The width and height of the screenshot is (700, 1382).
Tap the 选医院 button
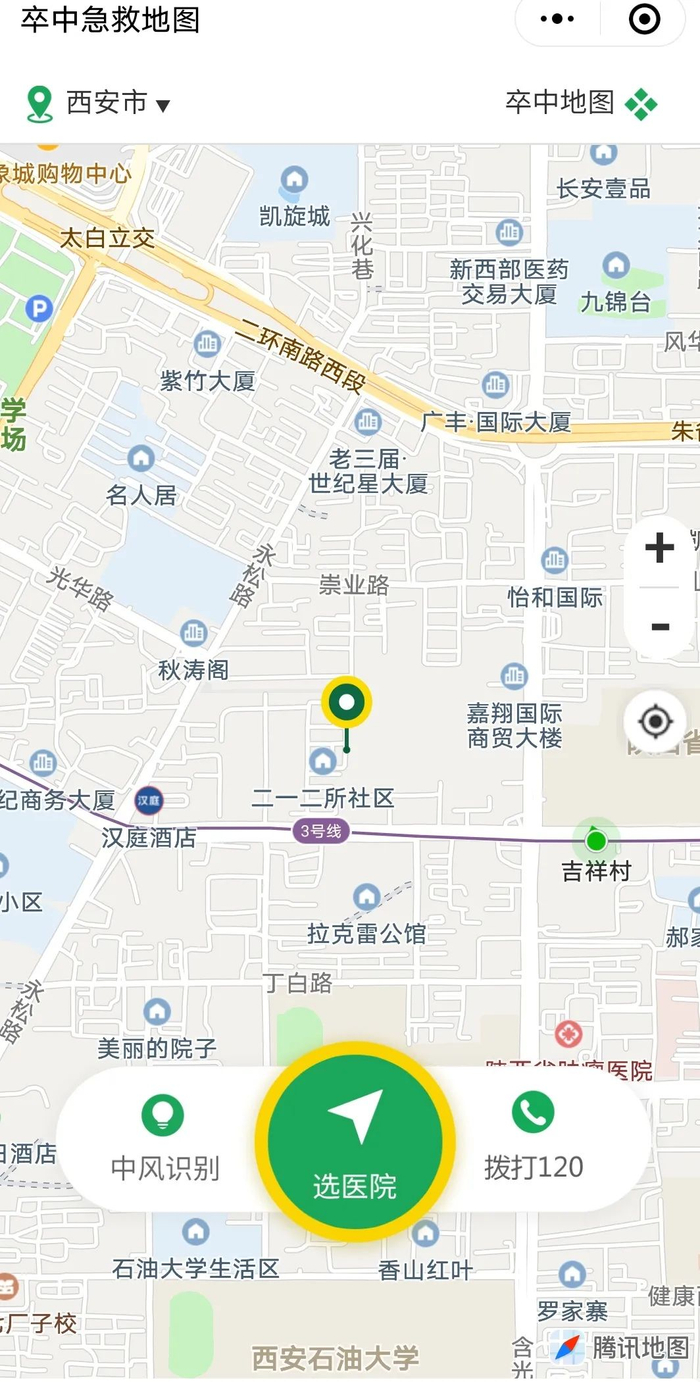355,1142
